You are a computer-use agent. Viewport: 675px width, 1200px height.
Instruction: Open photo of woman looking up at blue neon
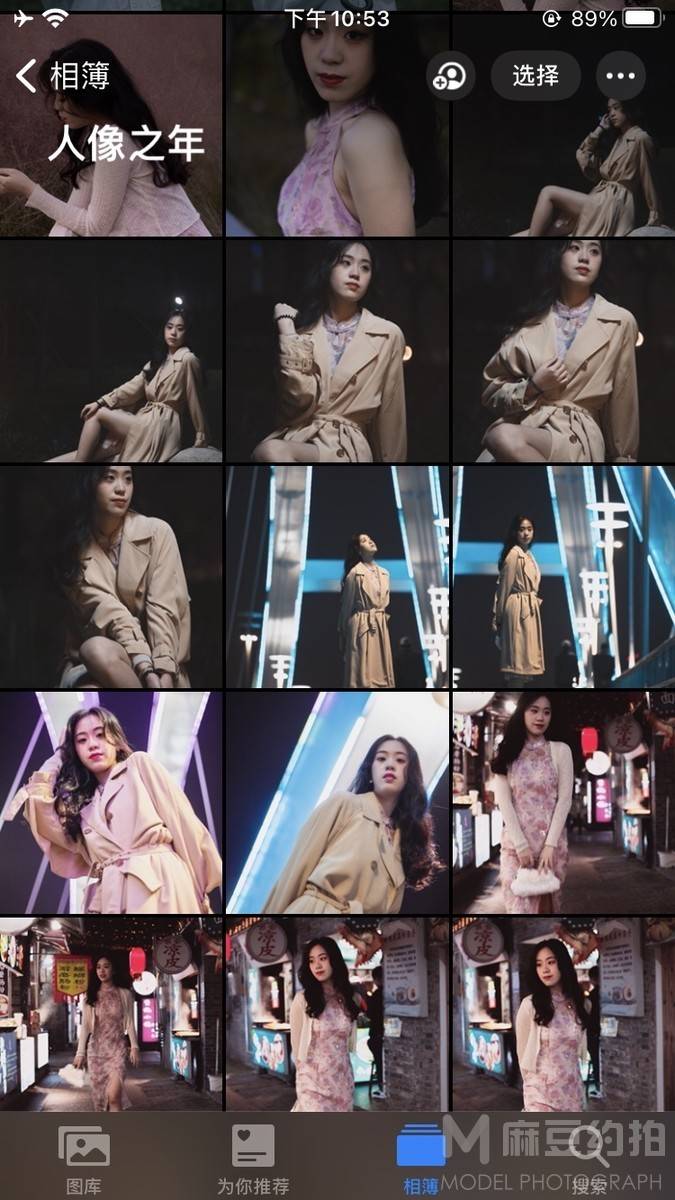[337, 577]
